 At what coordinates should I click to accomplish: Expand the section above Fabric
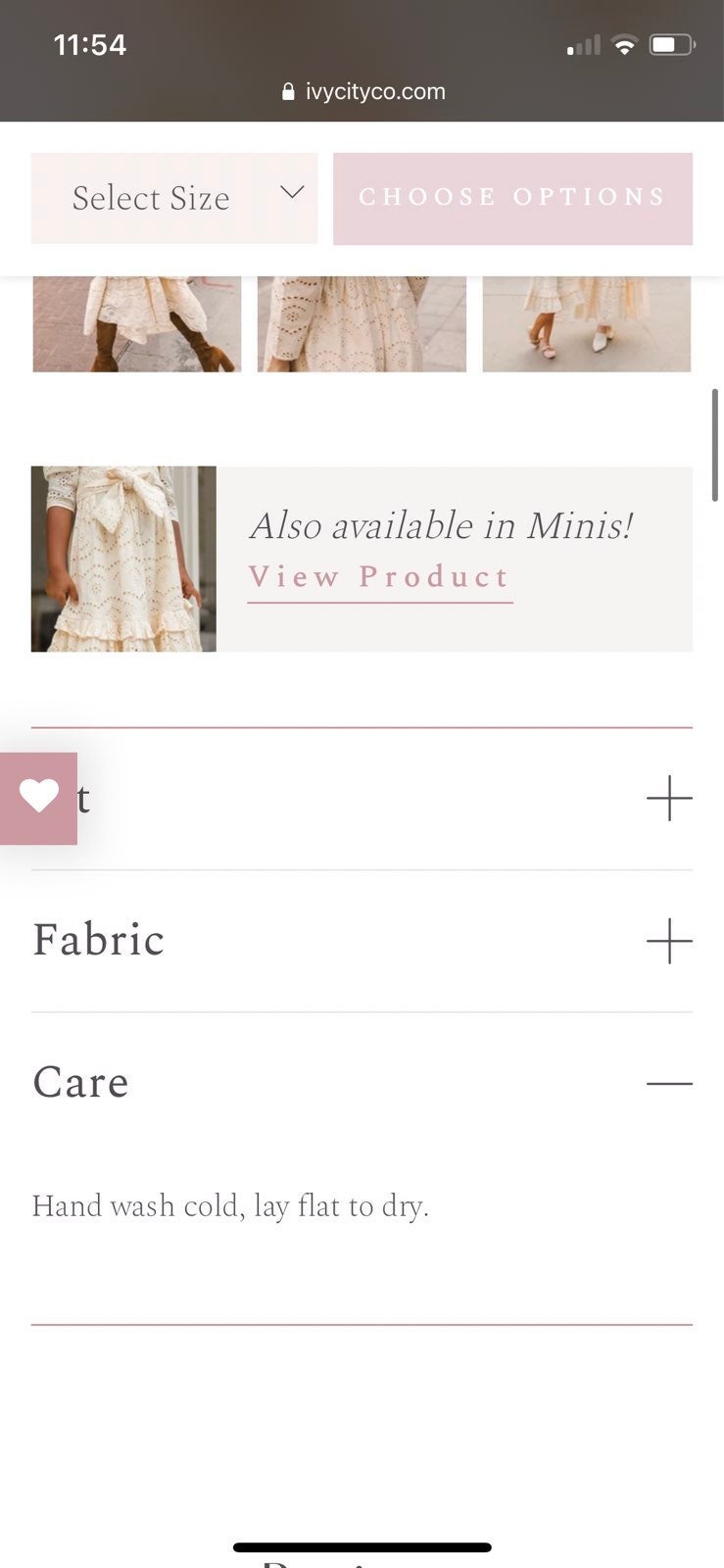[362, 799]
